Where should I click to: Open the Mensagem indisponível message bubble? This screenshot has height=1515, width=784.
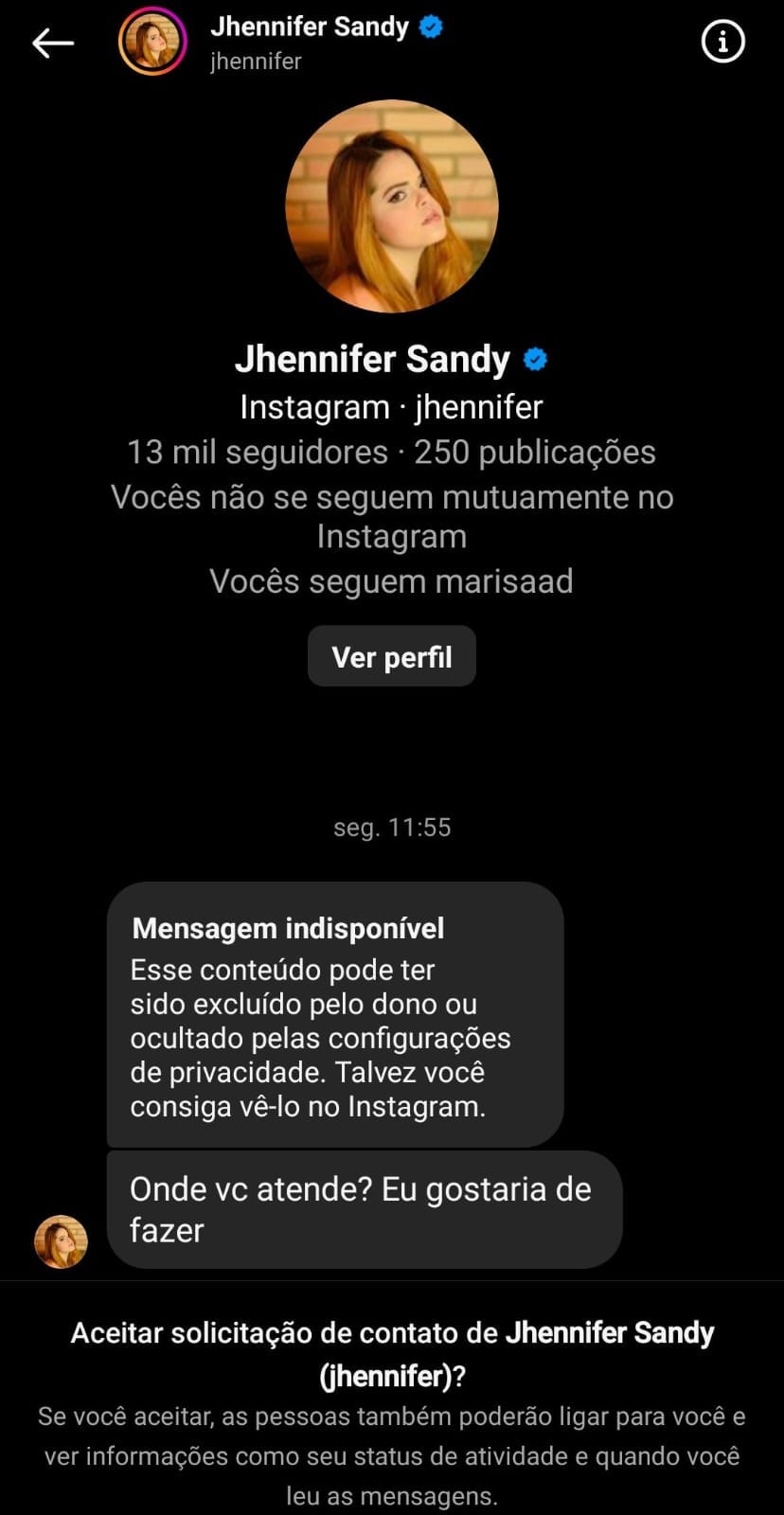[x=334, y=1014]
